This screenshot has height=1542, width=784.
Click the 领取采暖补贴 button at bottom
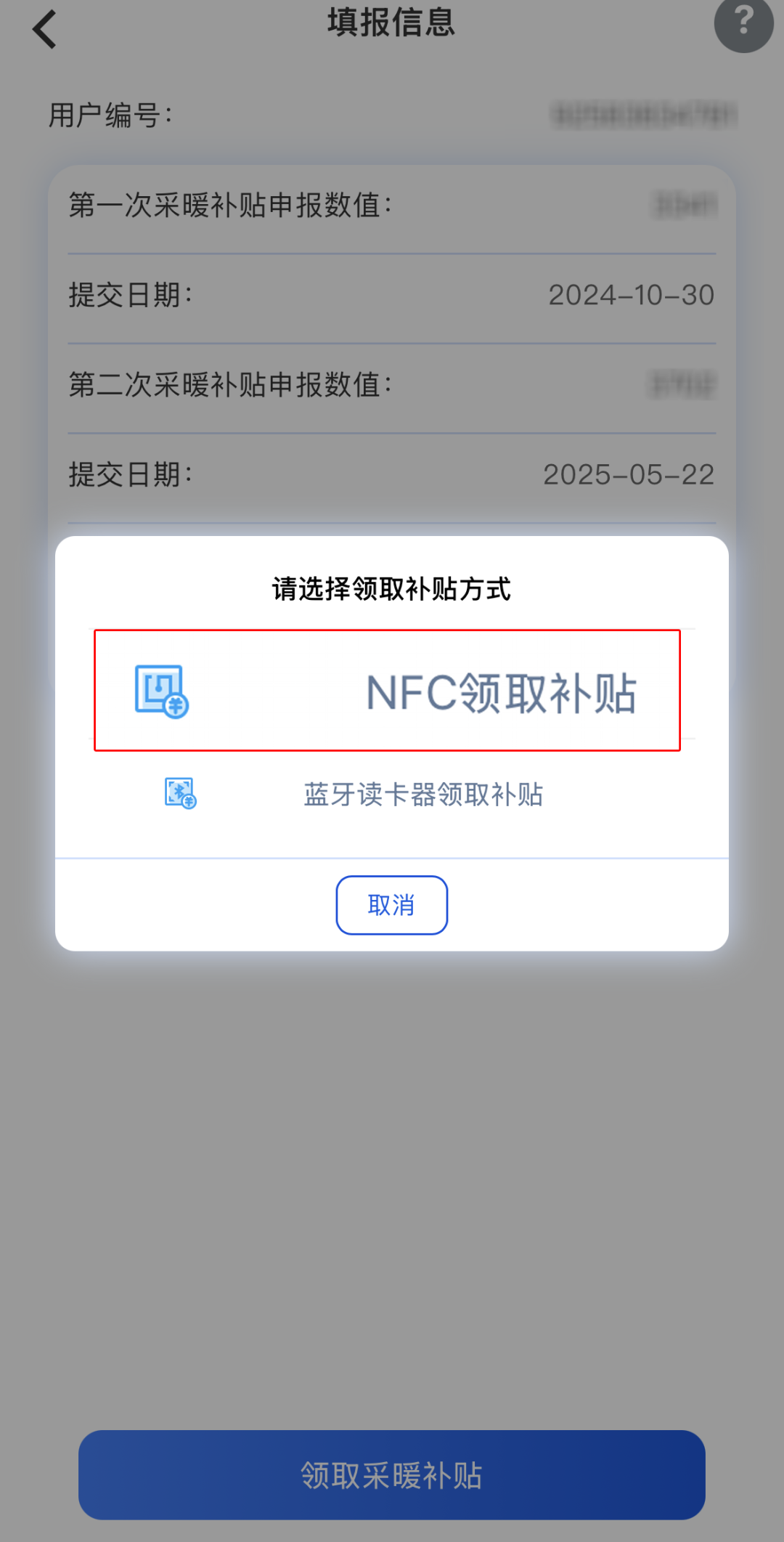(392, 1474)
